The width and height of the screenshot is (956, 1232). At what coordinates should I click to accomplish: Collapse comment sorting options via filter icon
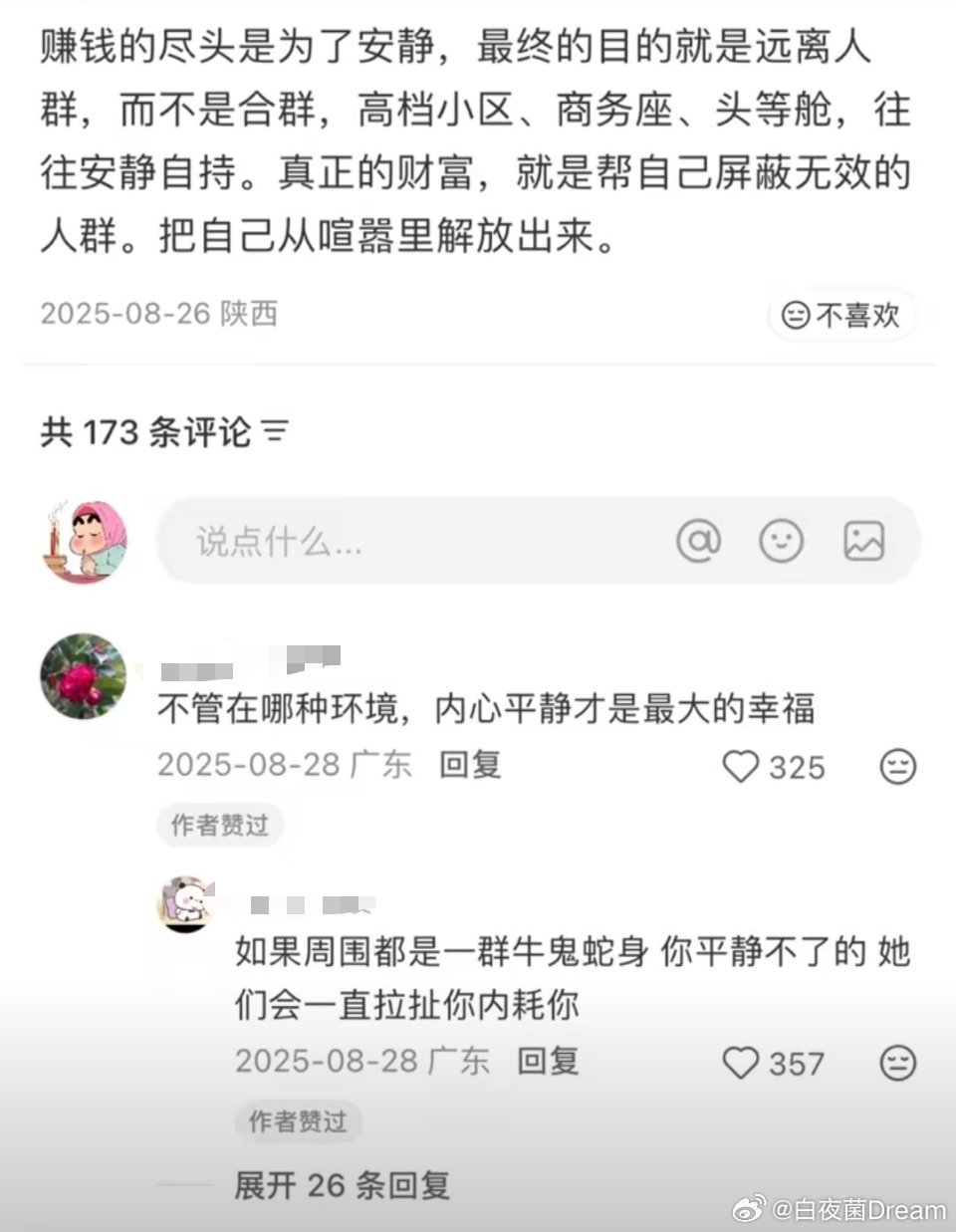276,431
